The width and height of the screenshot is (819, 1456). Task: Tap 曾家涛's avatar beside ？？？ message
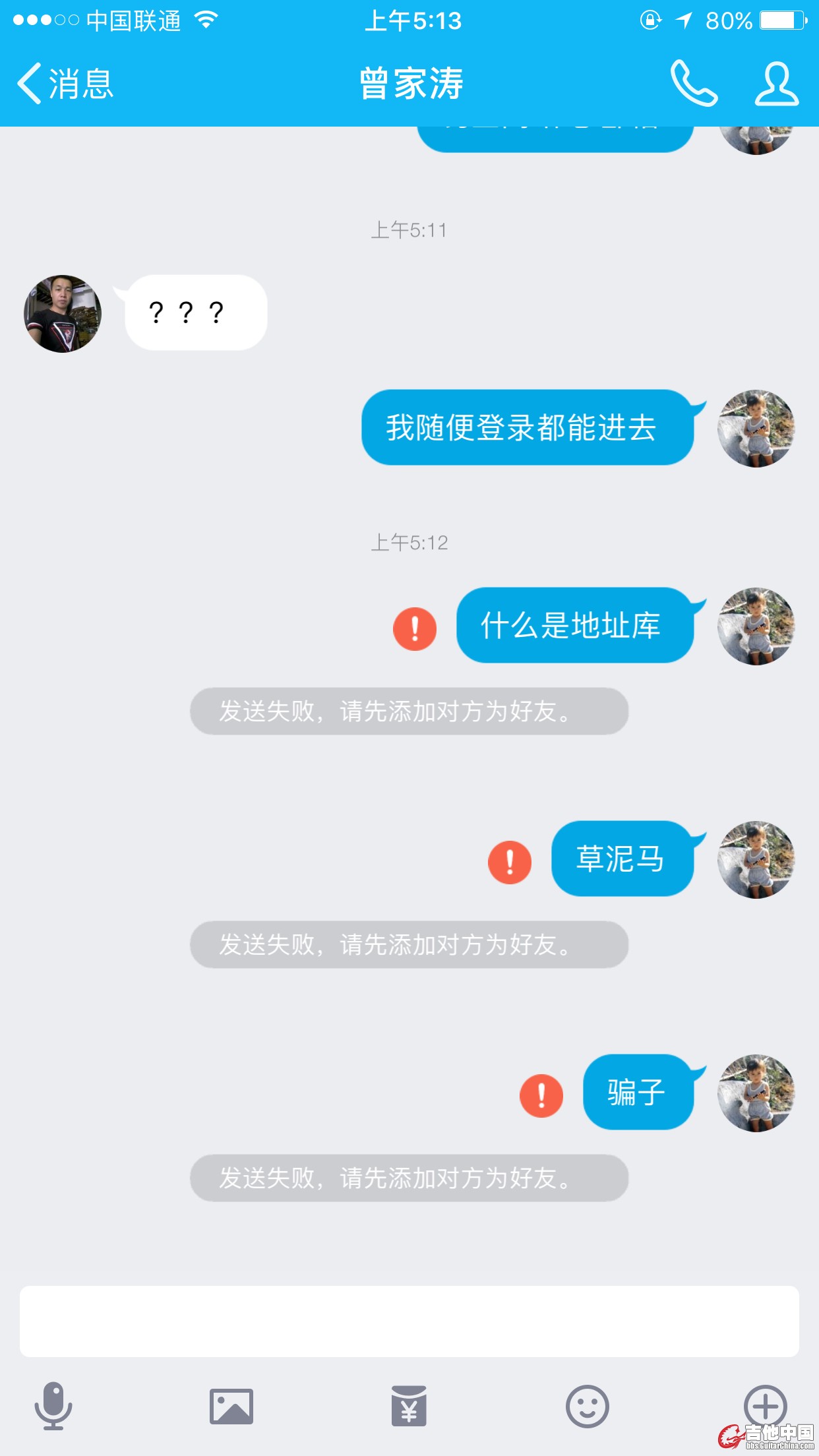click(x=63, y=314)
